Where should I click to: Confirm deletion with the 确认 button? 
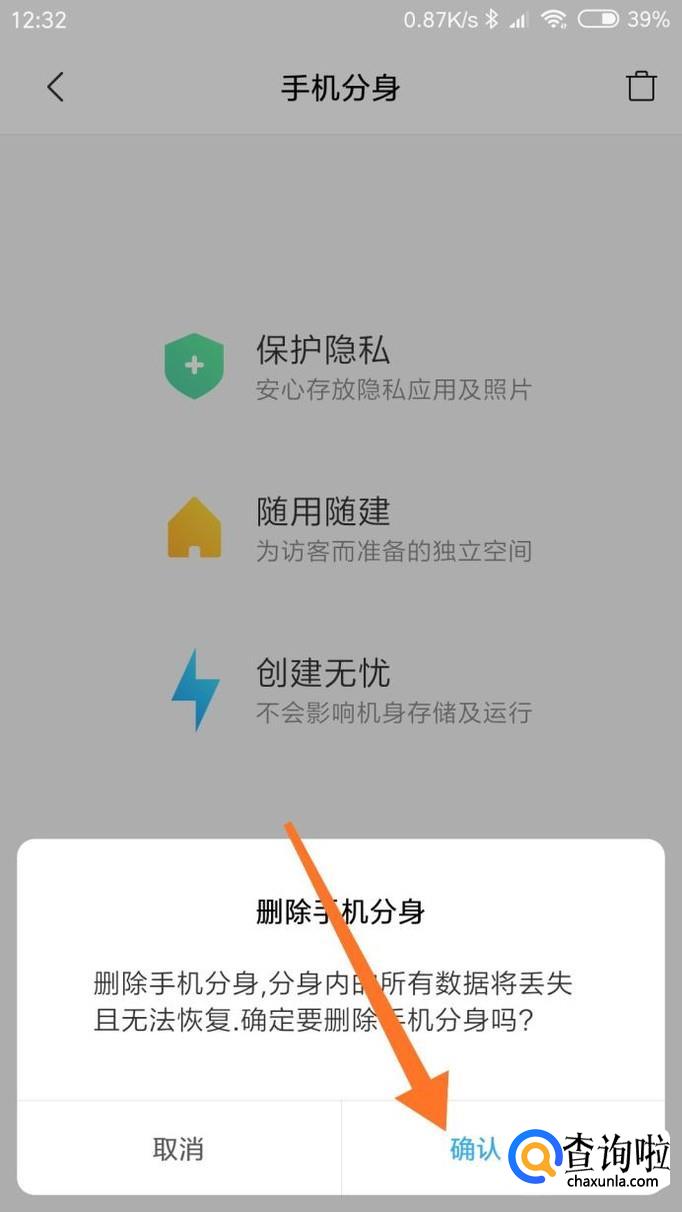(474, 1149)
